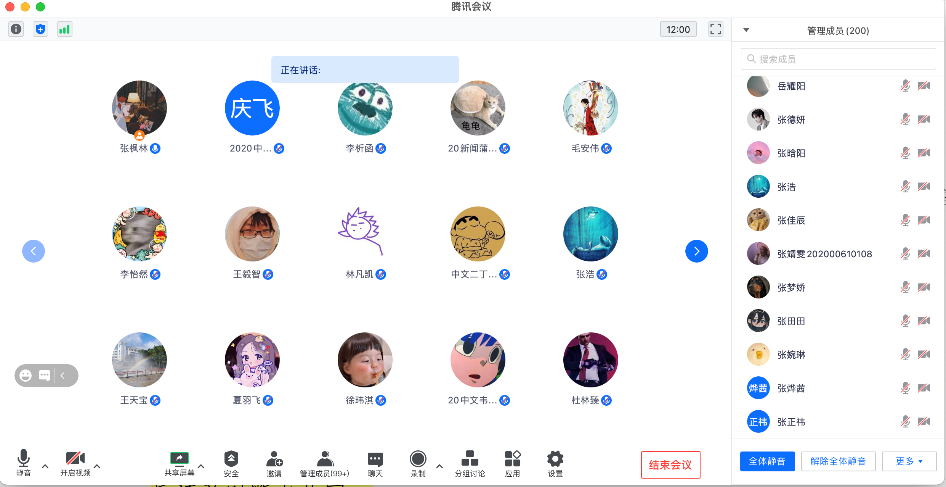Viewport: 946px width, 487px height.
Task: Tap the 搜索成员 search field
Action: click(x=838, y=59)
